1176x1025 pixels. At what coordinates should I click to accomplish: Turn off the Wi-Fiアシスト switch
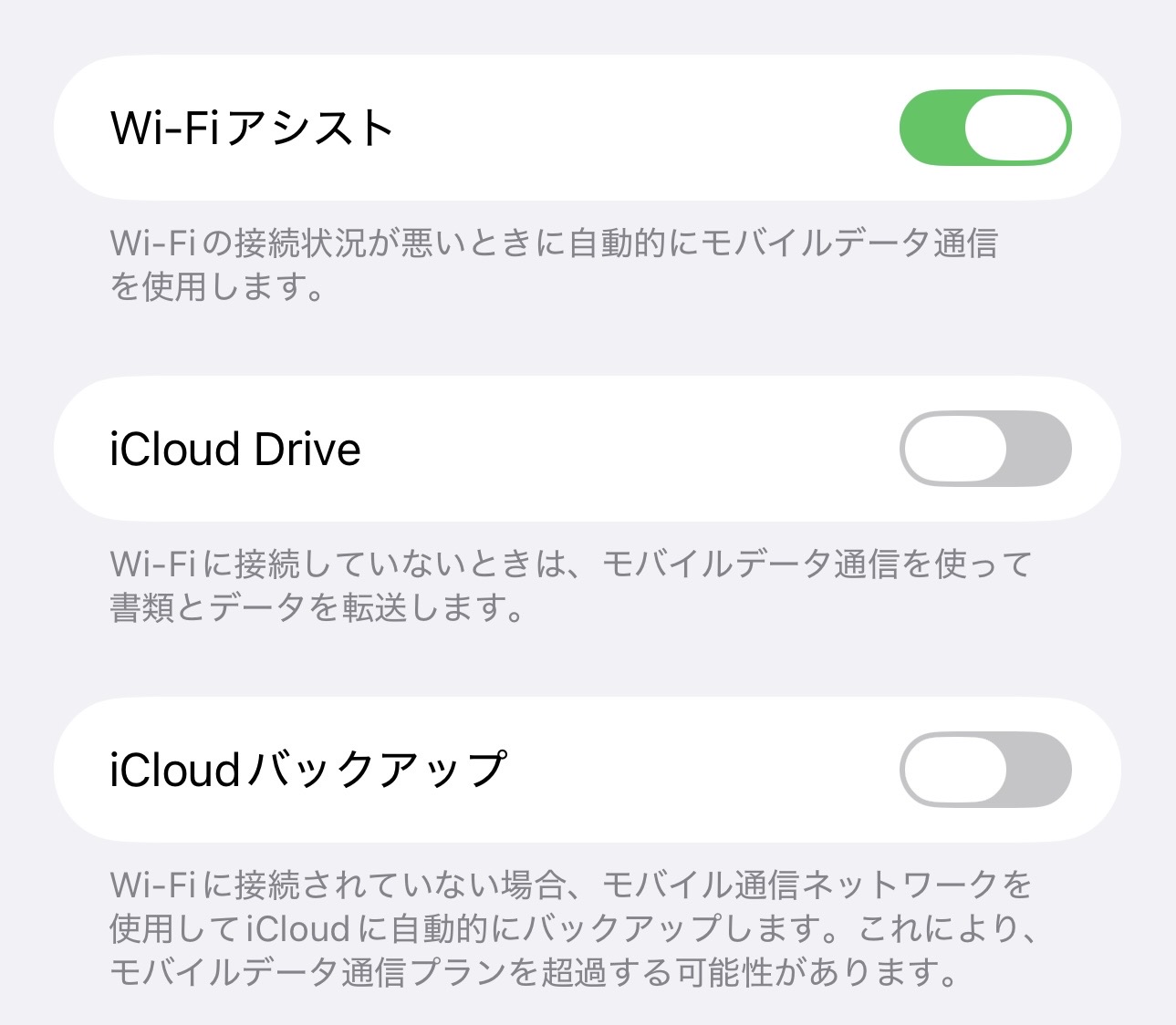pyautogui.click(x=984, y=128)
